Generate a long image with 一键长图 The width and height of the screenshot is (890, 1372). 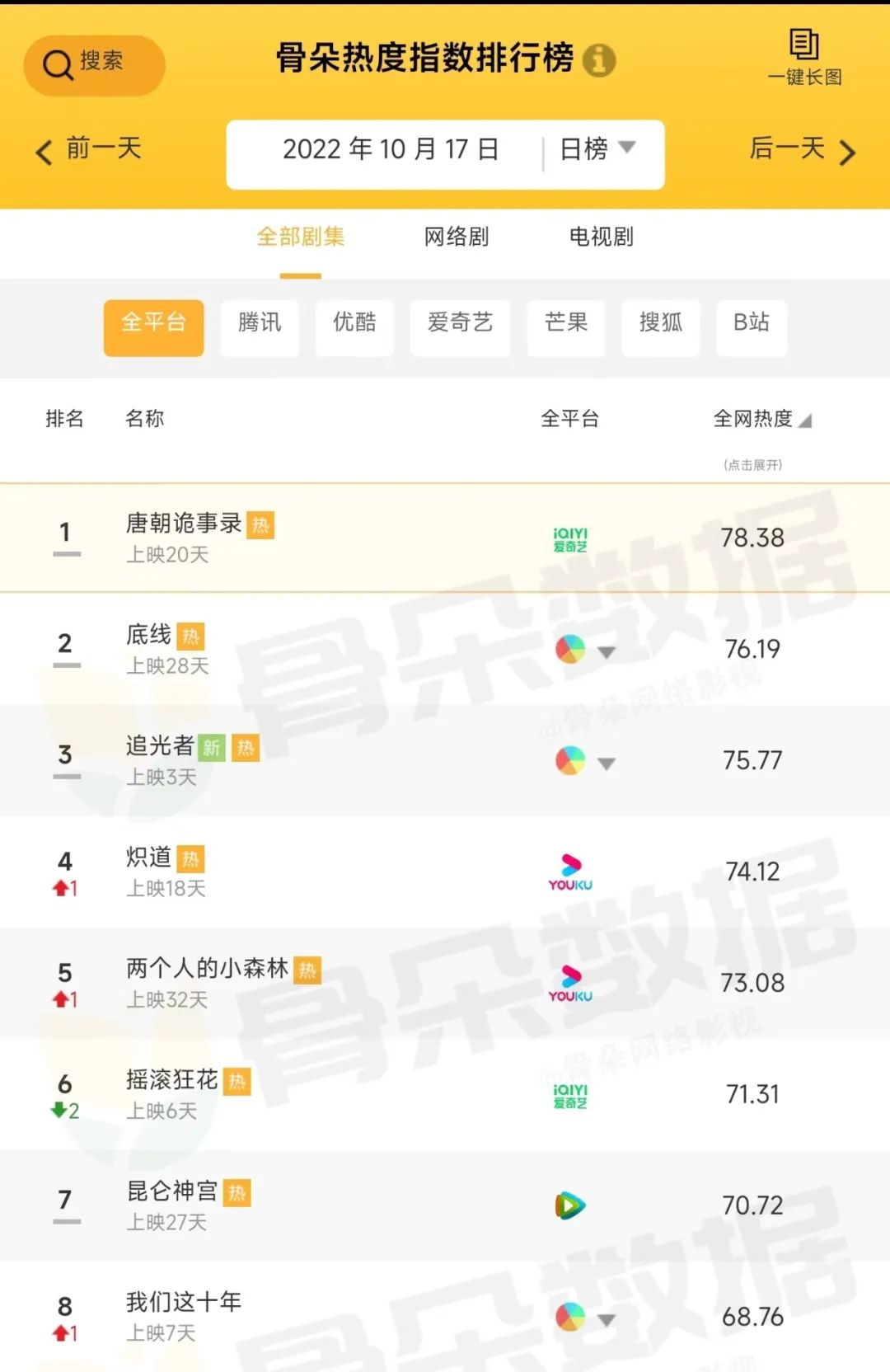pyautogui.click(x=804, y=58)
